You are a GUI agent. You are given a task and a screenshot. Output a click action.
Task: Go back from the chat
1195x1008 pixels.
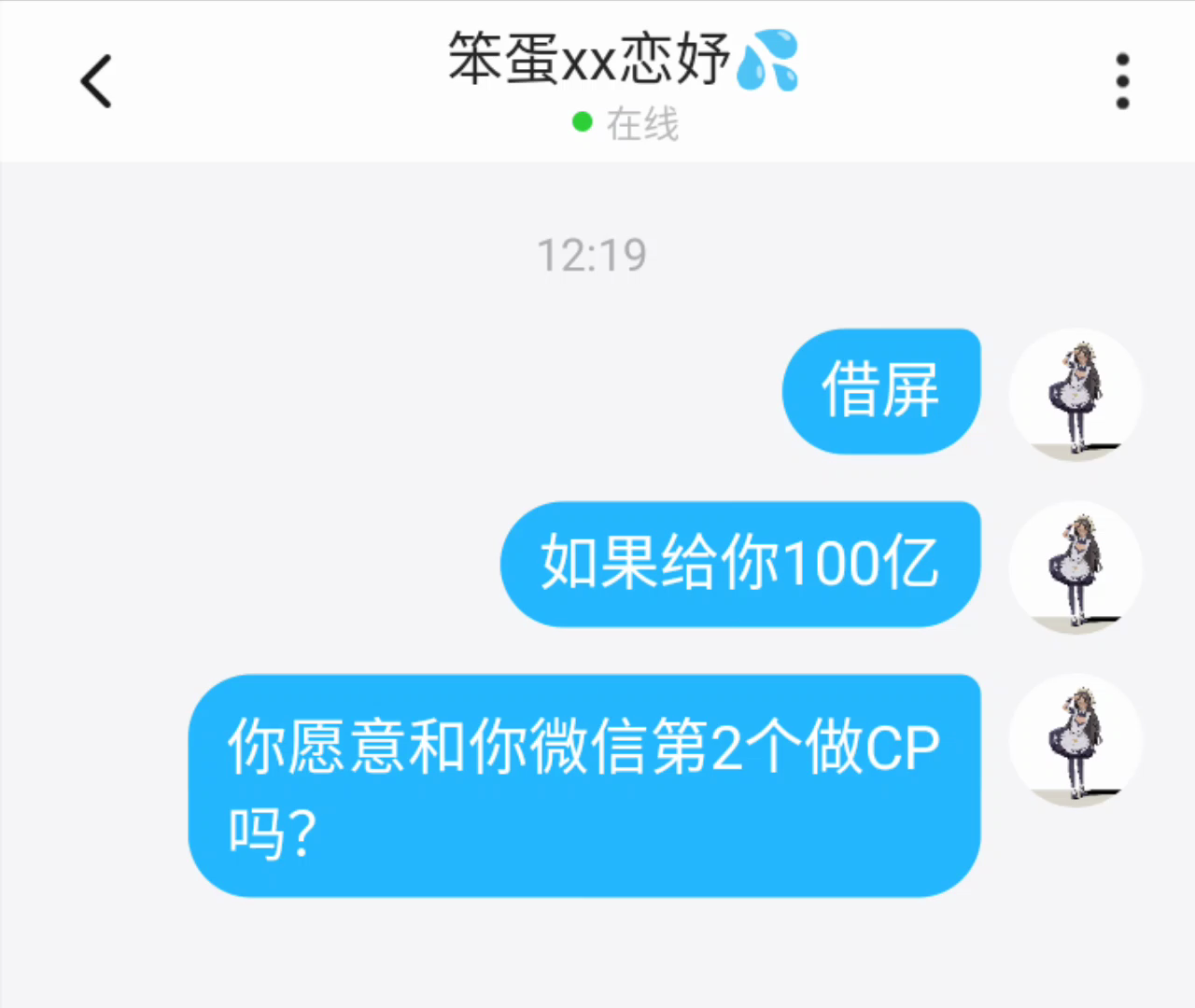pyautogui.click(x=96, y=81)
